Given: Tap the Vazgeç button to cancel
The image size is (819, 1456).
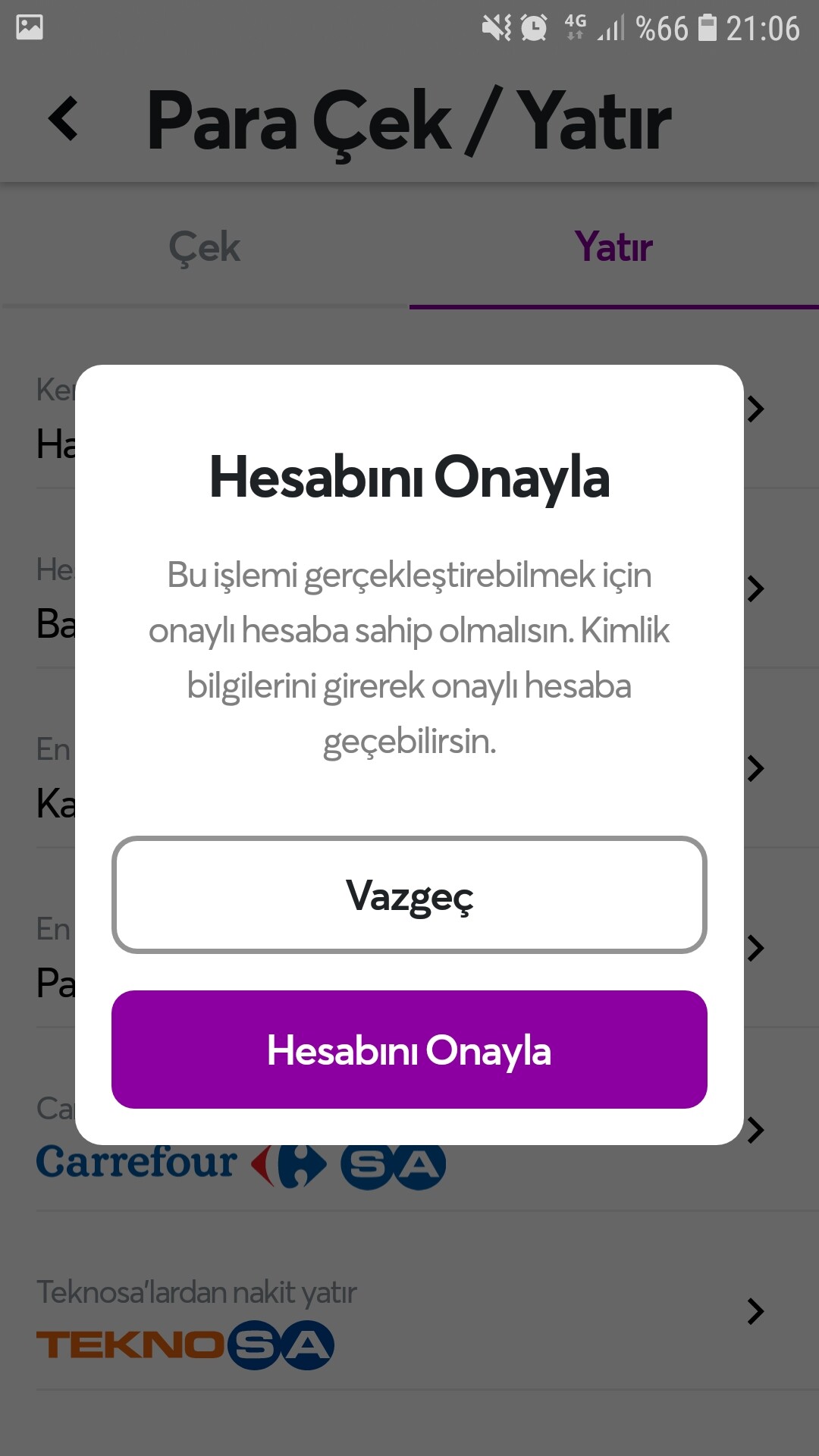Looking at the screenshot, I should (409, 895).
